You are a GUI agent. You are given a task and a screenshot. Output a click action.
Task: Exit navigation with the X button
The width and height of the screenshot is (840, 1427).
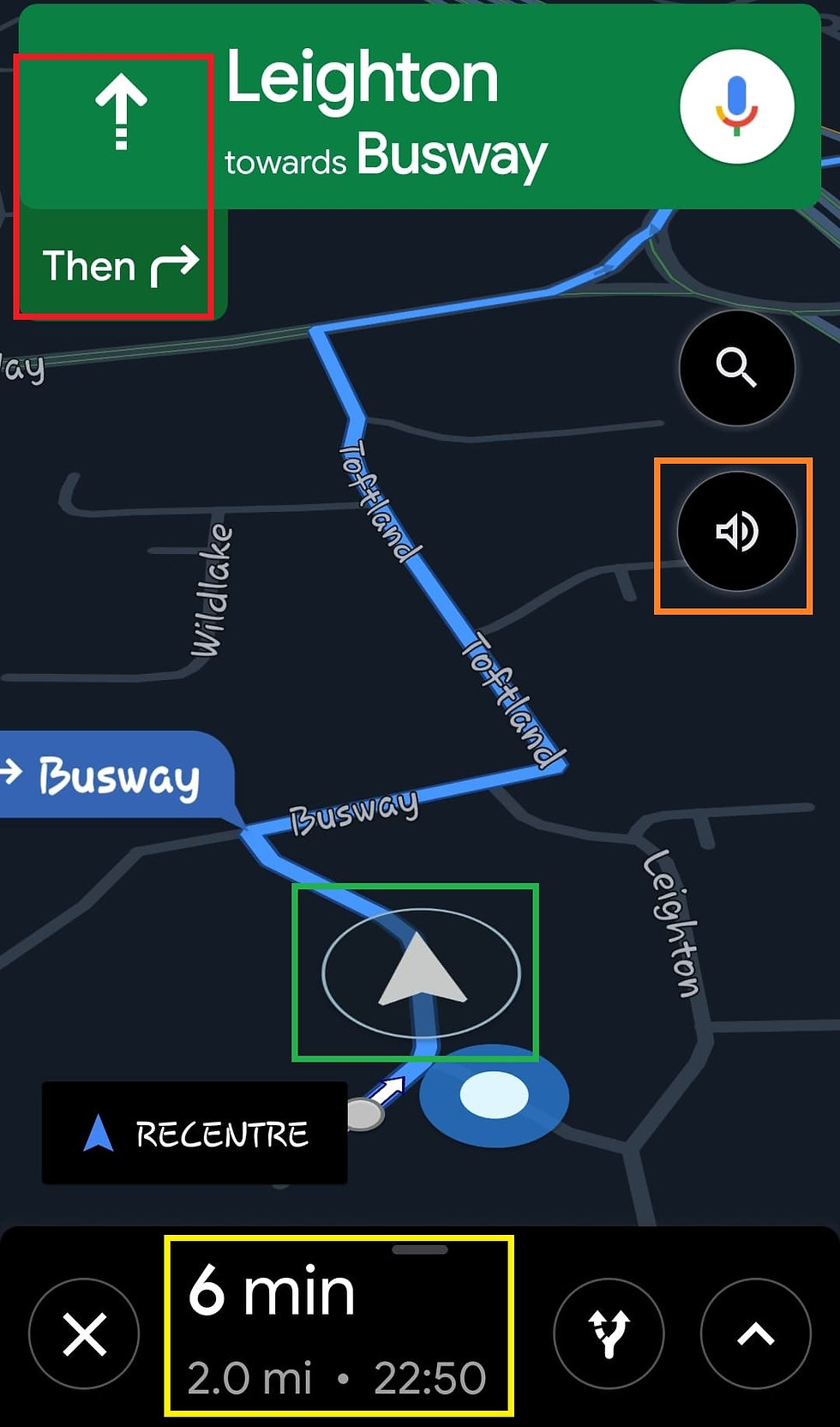tap(84, 1334)
